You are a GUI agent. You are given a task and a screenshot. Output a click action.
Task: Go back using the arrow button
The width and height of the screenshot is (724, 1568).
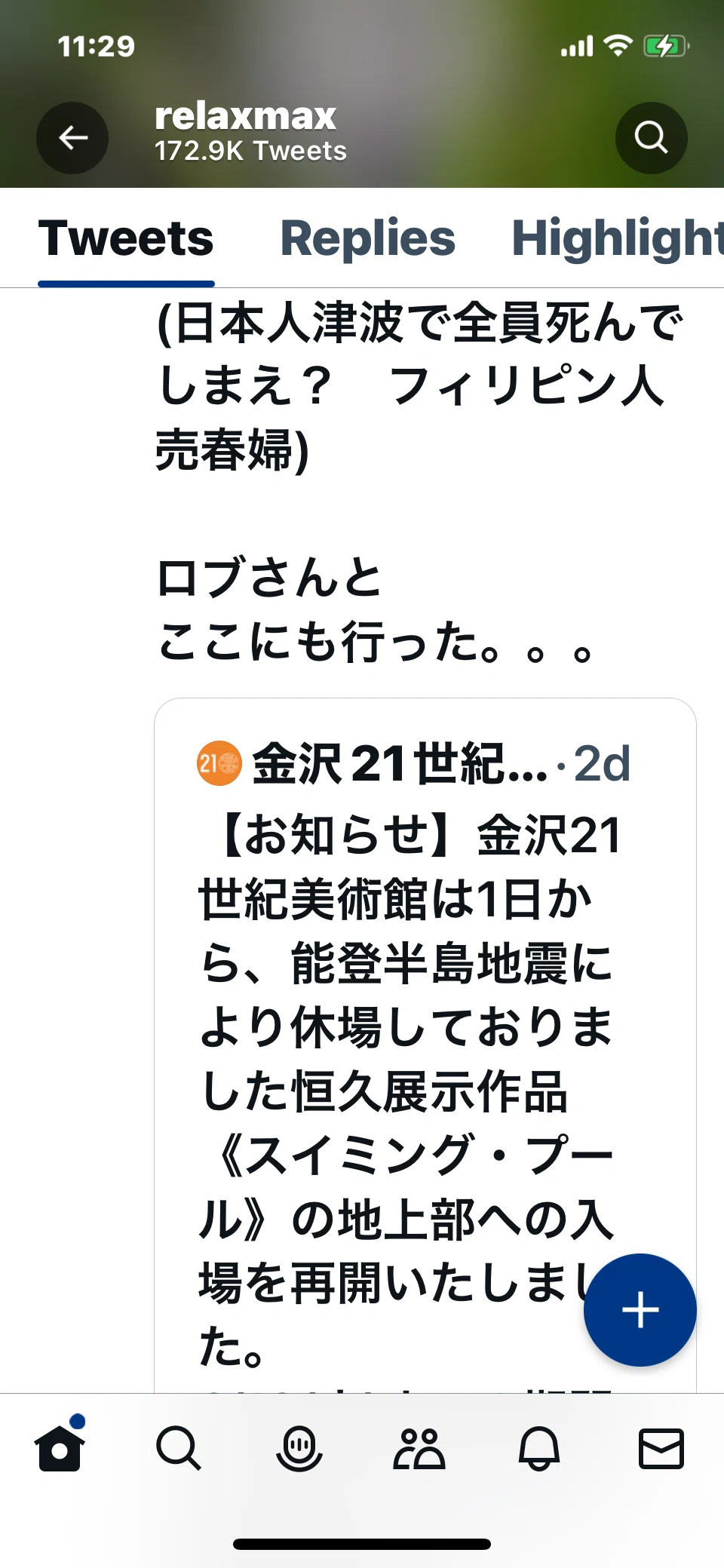72,138
